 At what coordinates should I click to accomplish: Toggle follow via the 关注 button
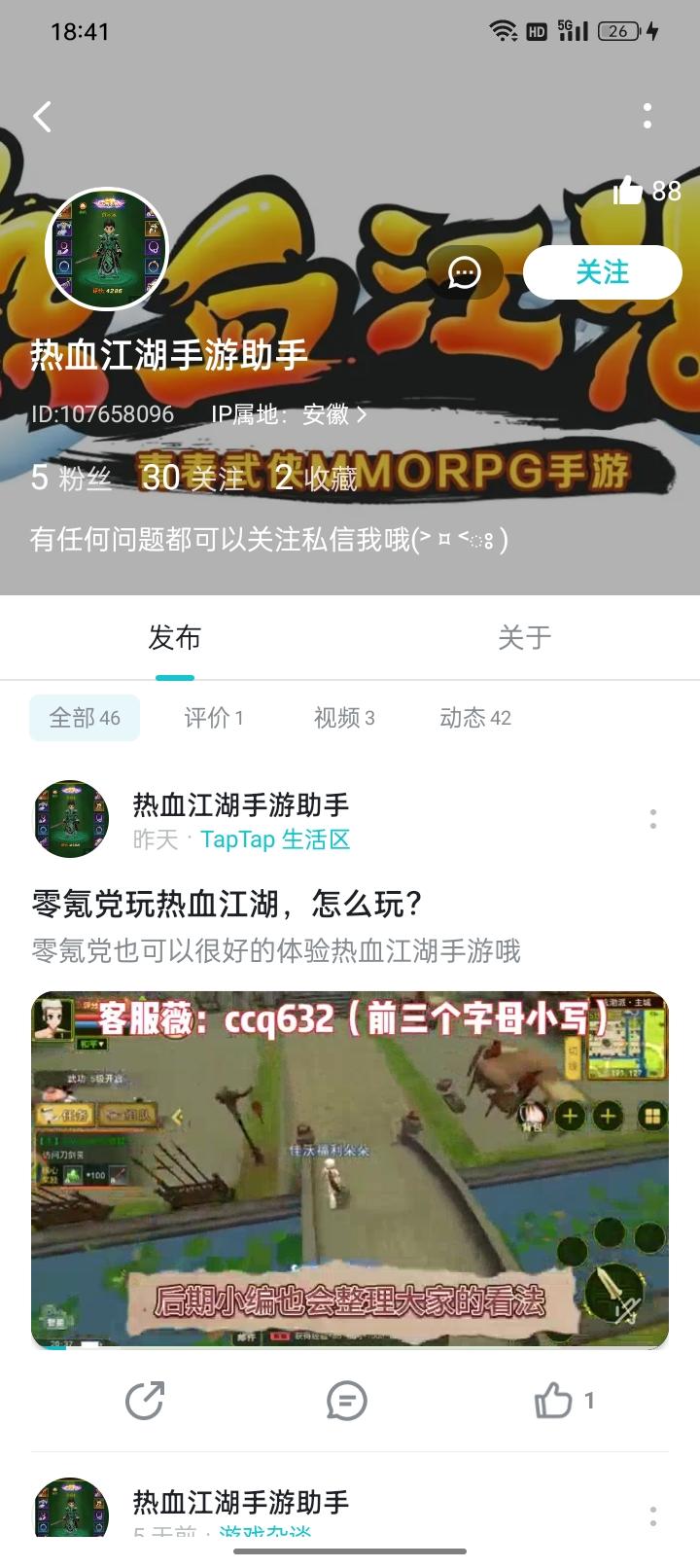click(x=604, y=273)
